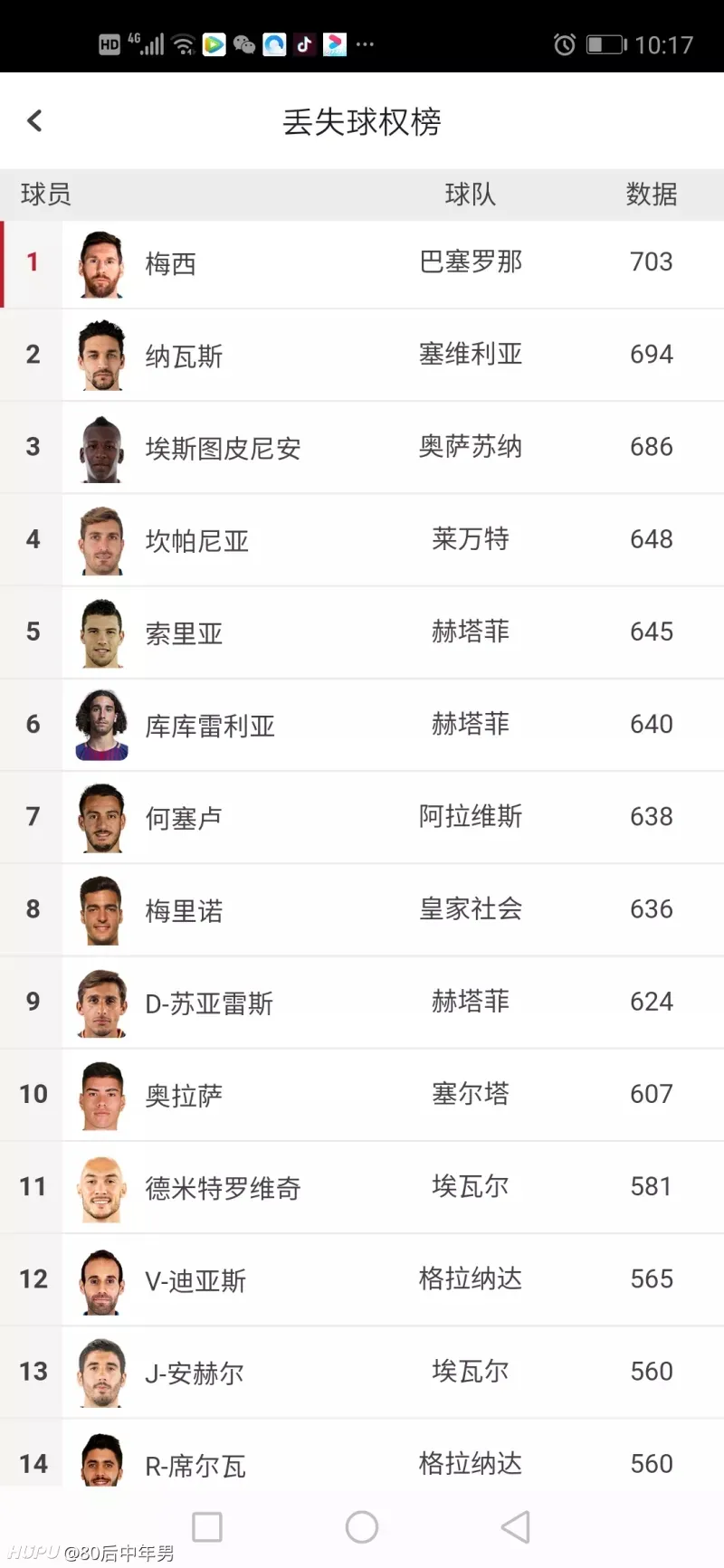This screenshot has width=724, height=1568.
Task: Open 梅西's player row
Action: (362, 263)
